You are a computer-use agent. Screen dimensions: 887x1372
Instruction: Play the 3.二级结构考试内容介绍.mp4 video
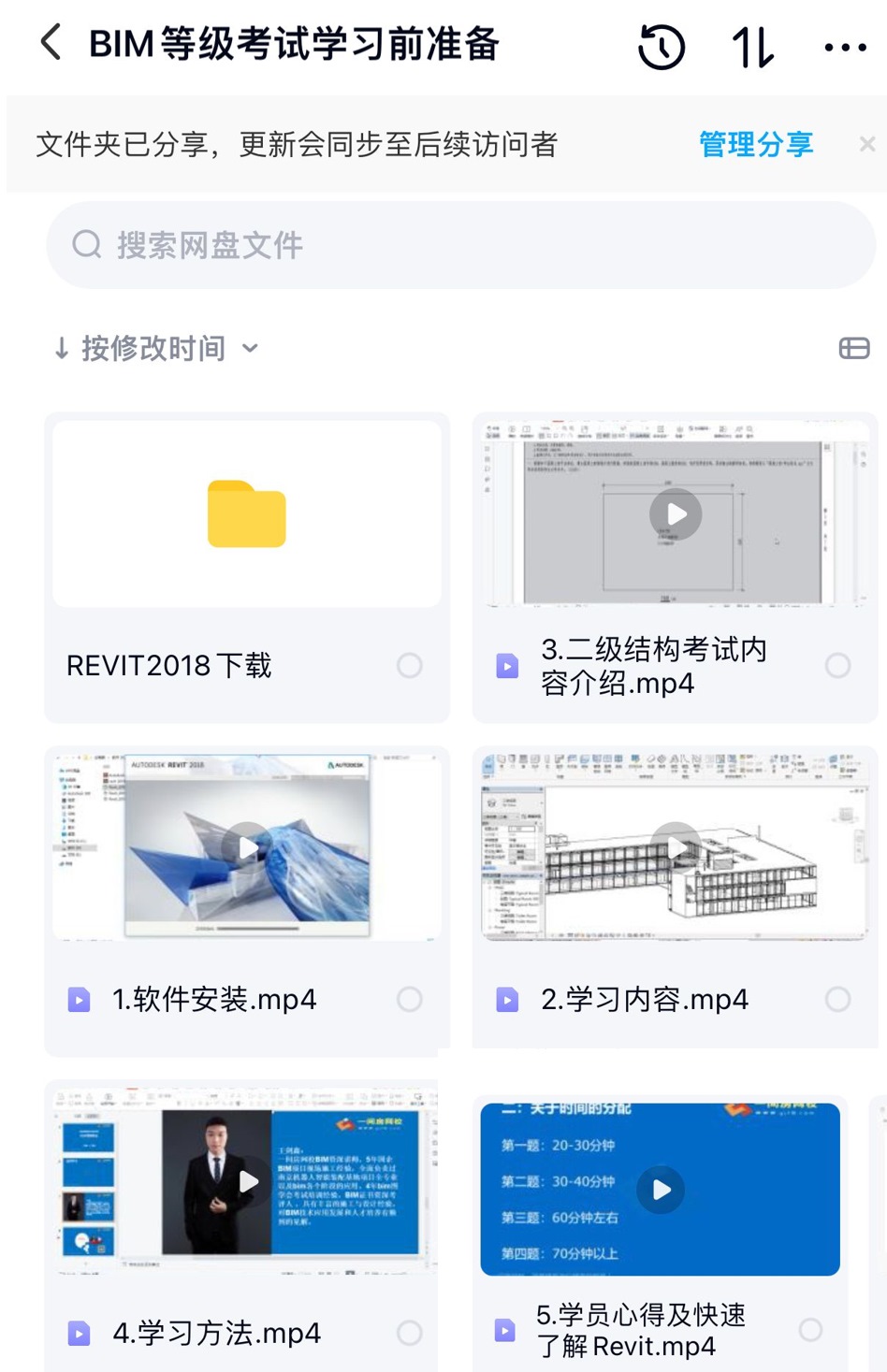click(676, 513)
